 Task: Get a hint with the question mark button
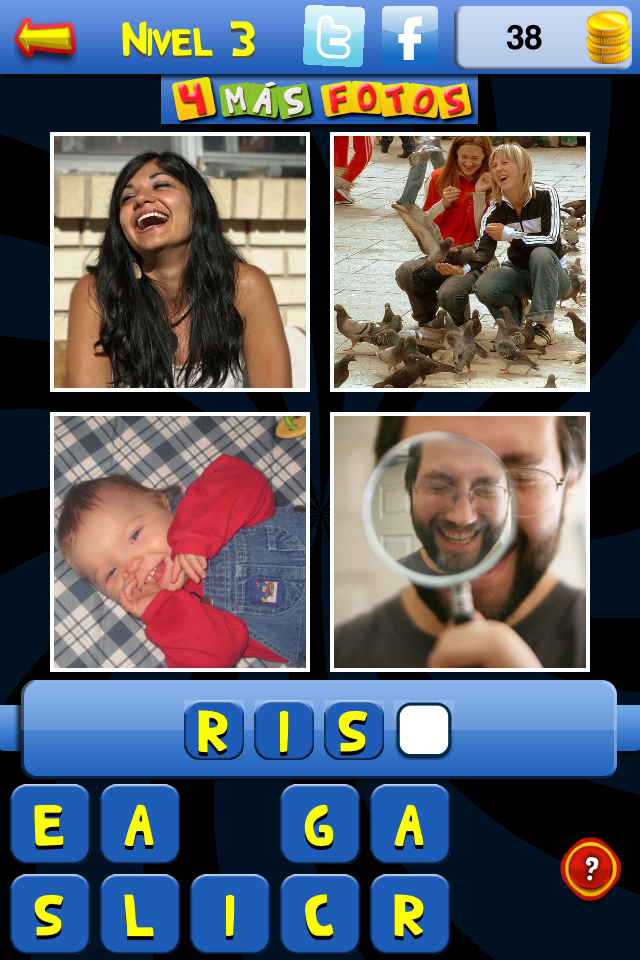(591, 869)
